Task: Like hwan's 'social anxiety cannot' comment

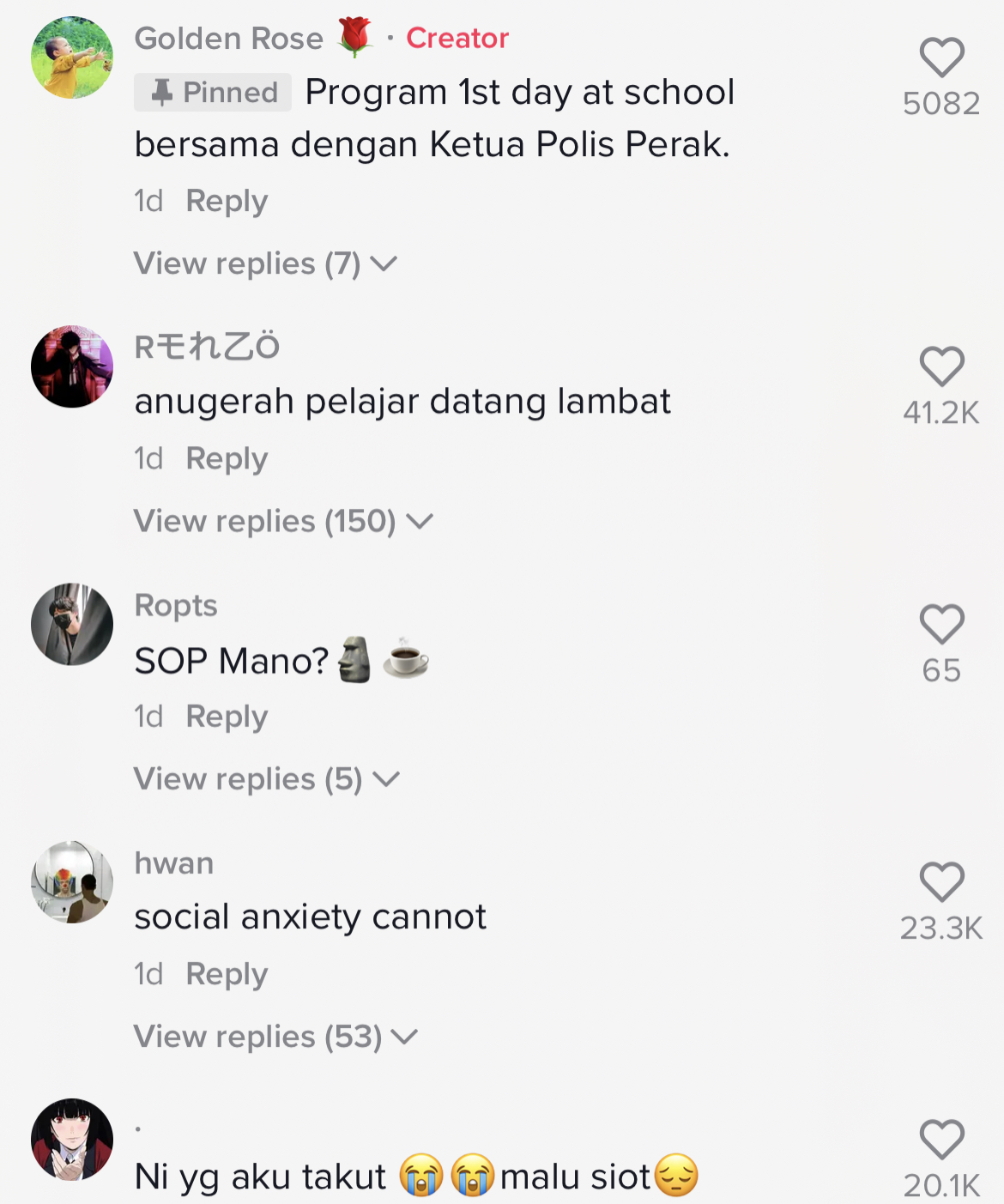Action: [941, 881]
